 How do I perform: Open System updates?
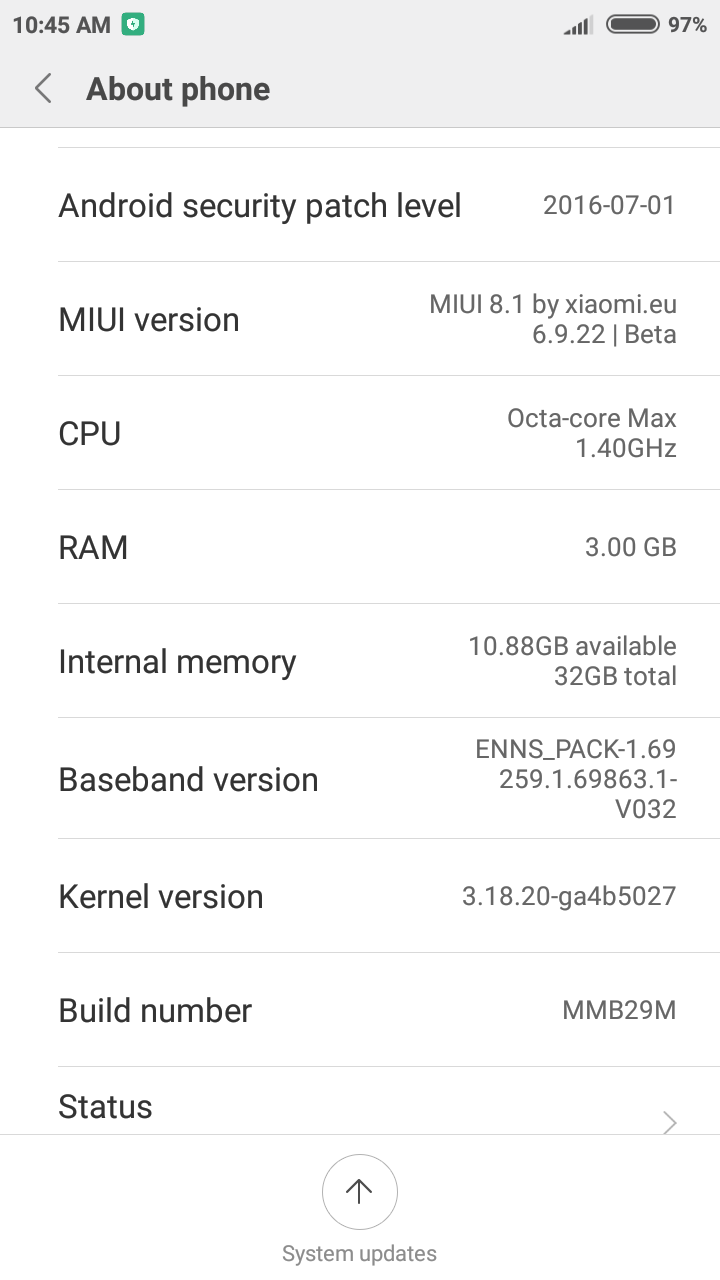point(360,1209)
